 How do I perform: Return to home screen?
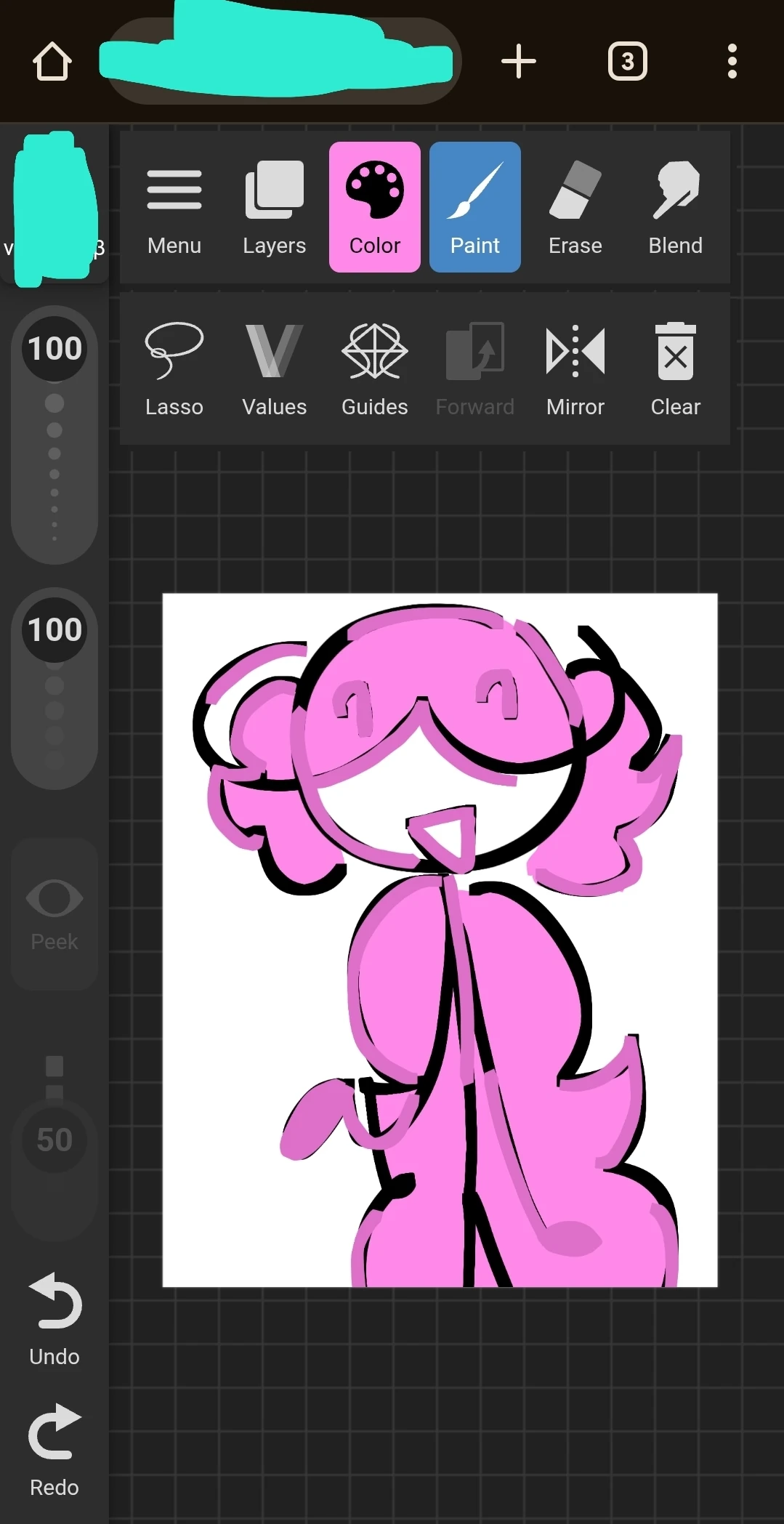click(x=52, y=62)
